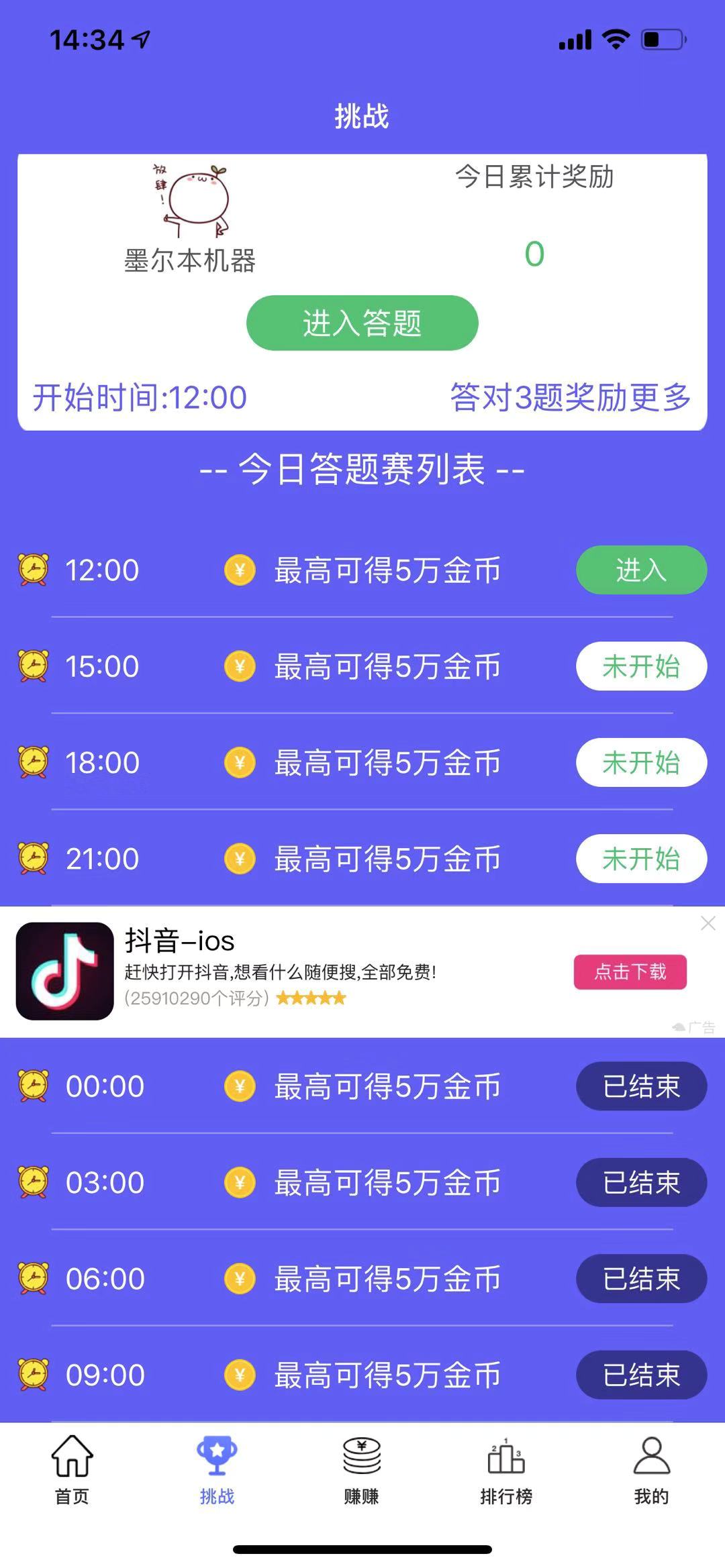This screenshot has height=1568, width=725.
Task: Tap the gold coin icon in the 15:00 row
Action: 240,666
